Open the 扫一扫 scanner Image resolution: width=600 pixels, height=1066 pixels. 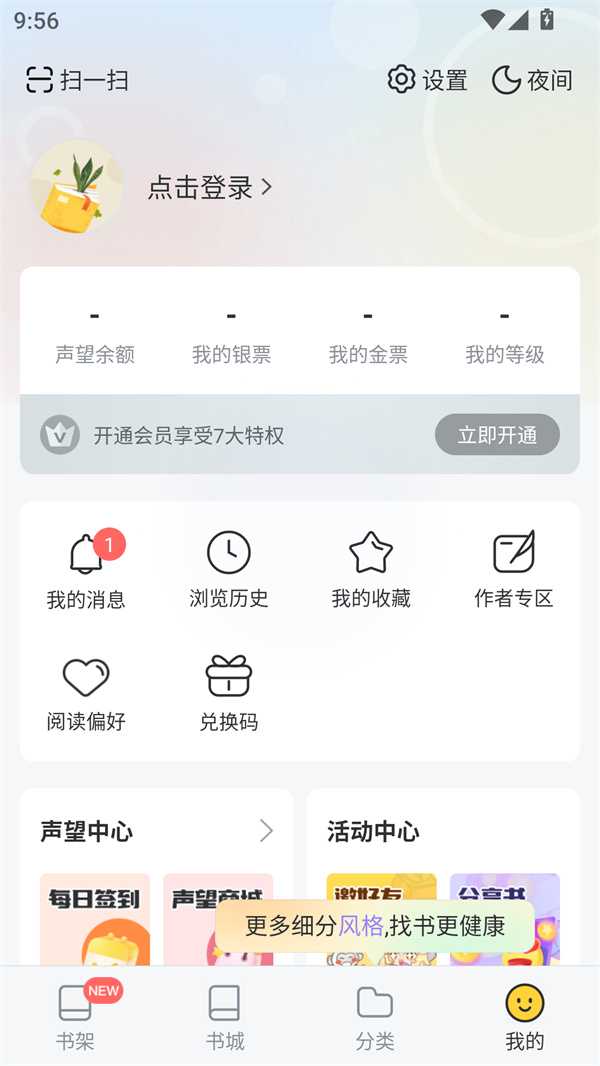77,80
